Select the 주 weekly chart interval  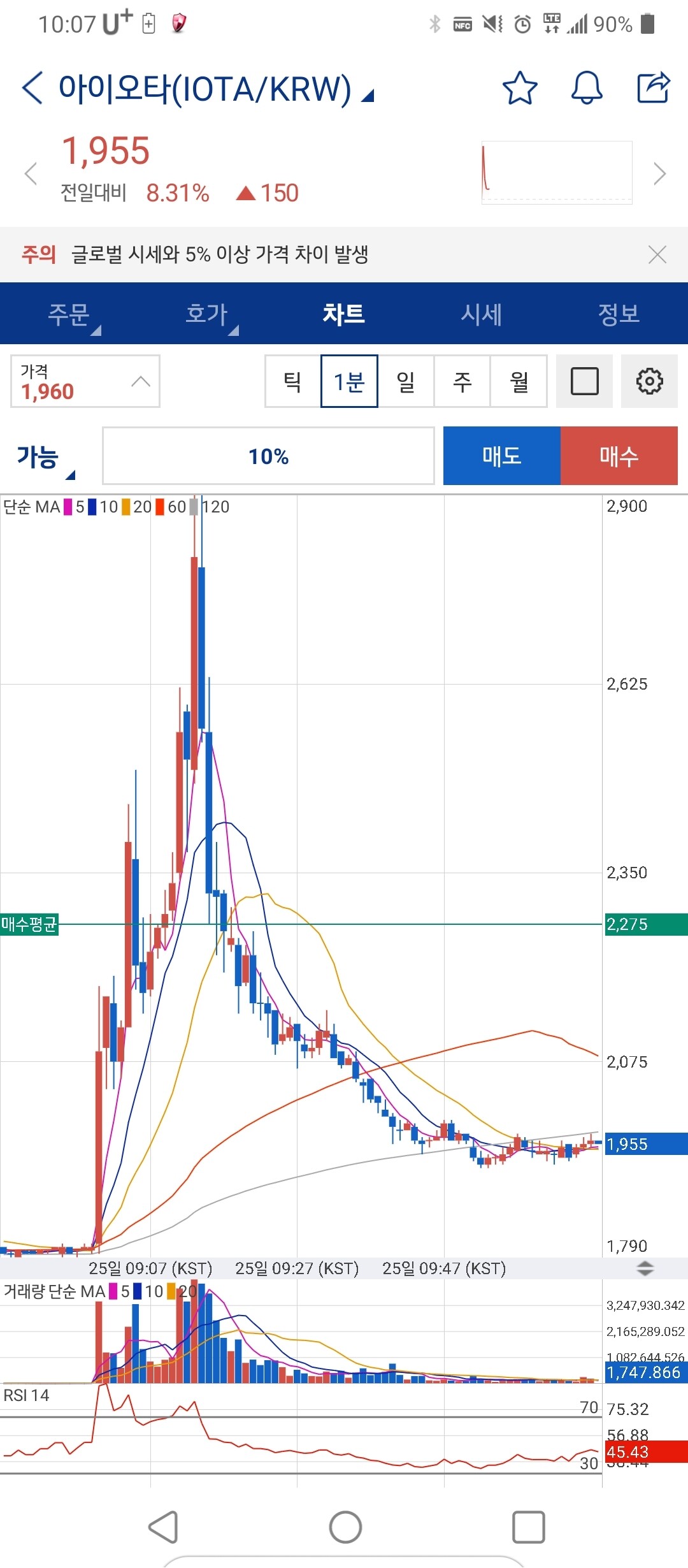pos(462,382)
